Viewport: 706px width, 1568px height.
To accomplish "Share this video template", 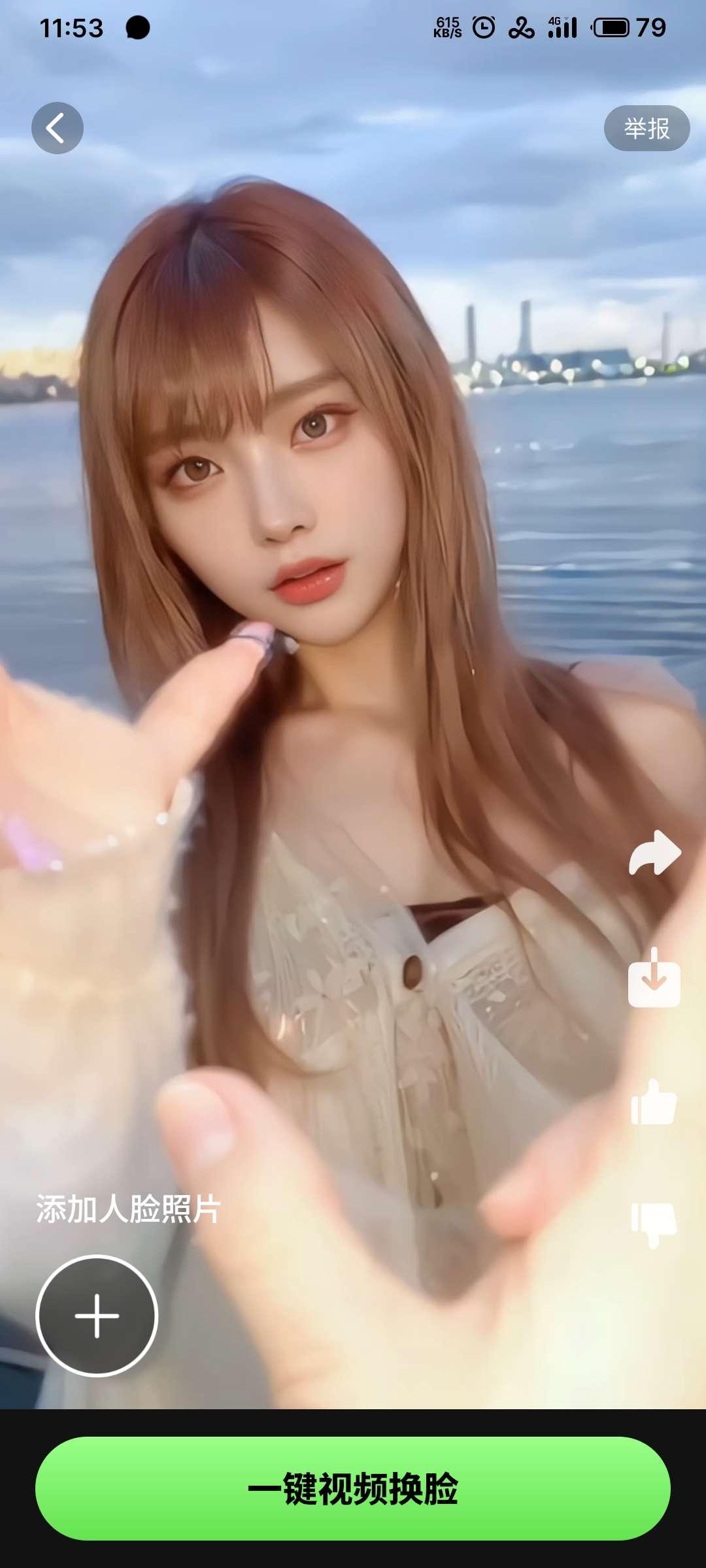I will (x=654, y=853).
